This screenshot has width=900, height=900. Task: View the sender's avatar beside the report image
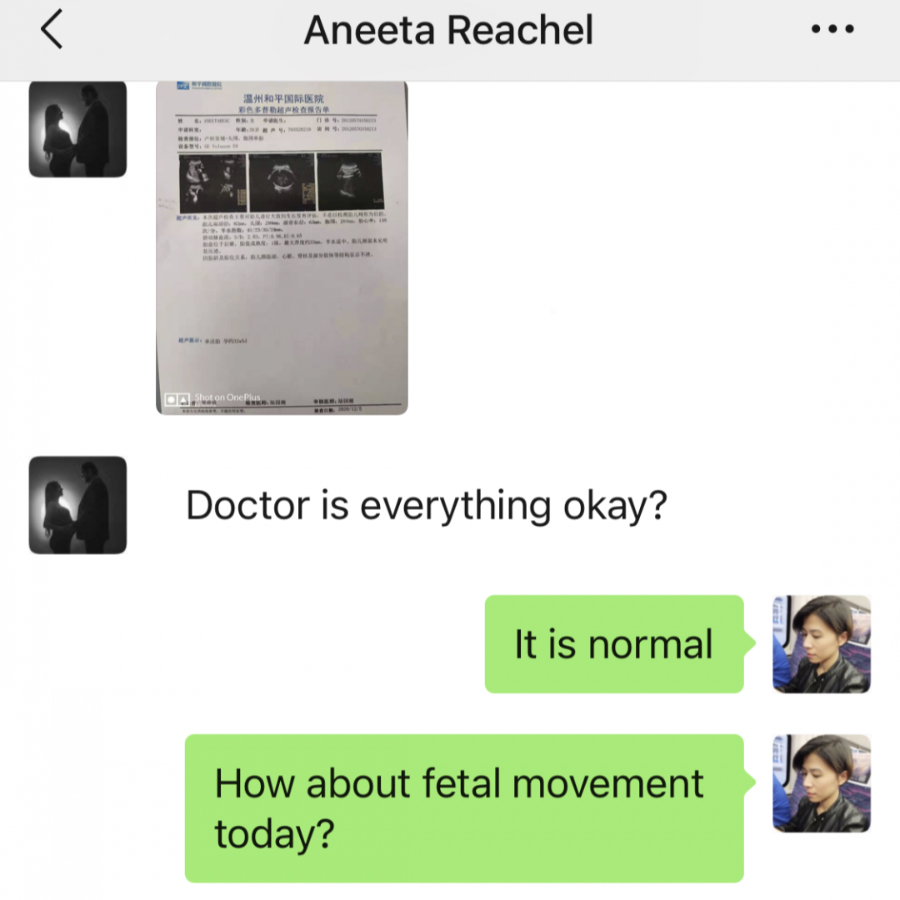[x=78, y=129]
